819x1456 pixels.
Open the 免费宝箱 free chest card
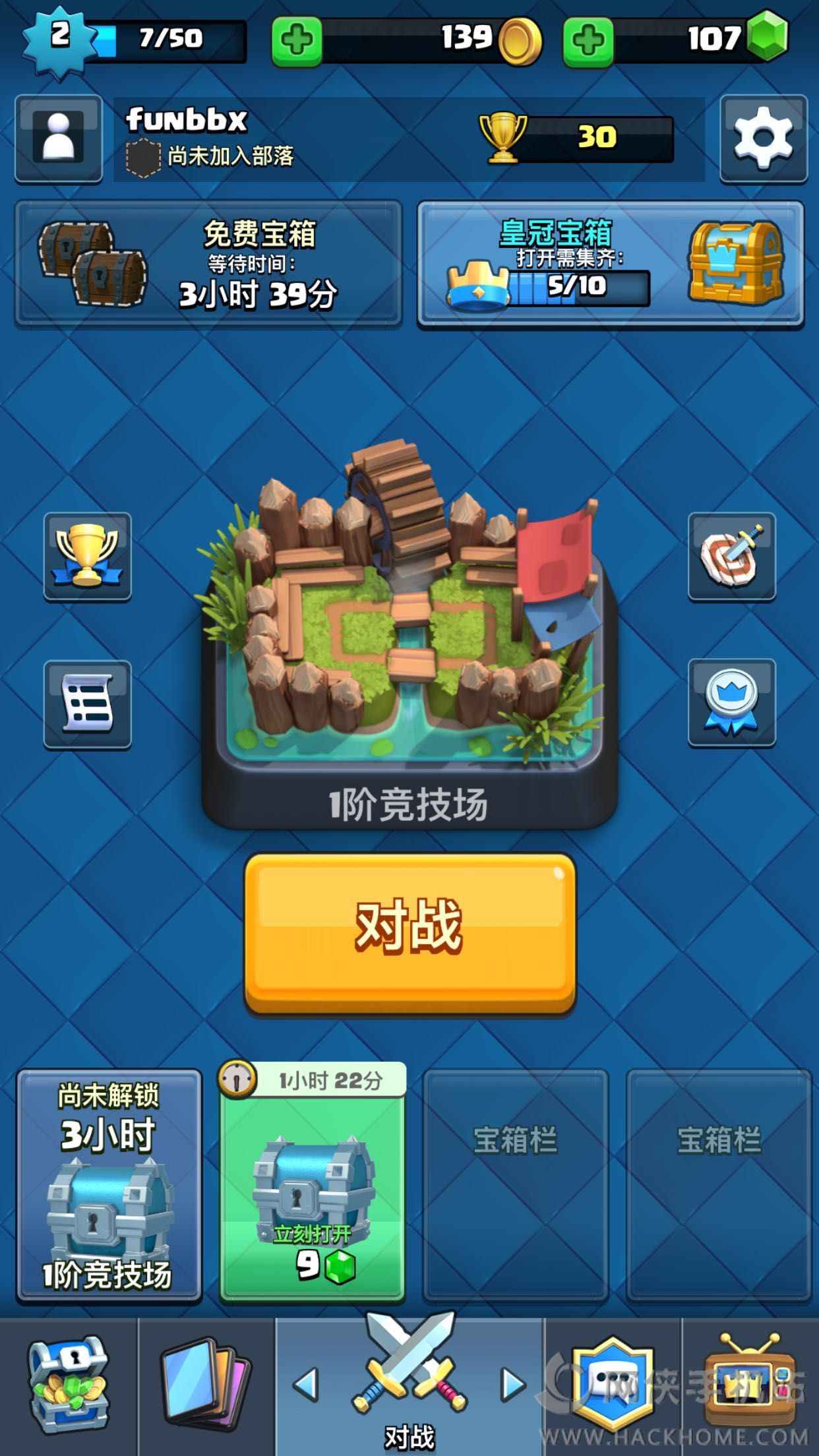coord(208,264)
